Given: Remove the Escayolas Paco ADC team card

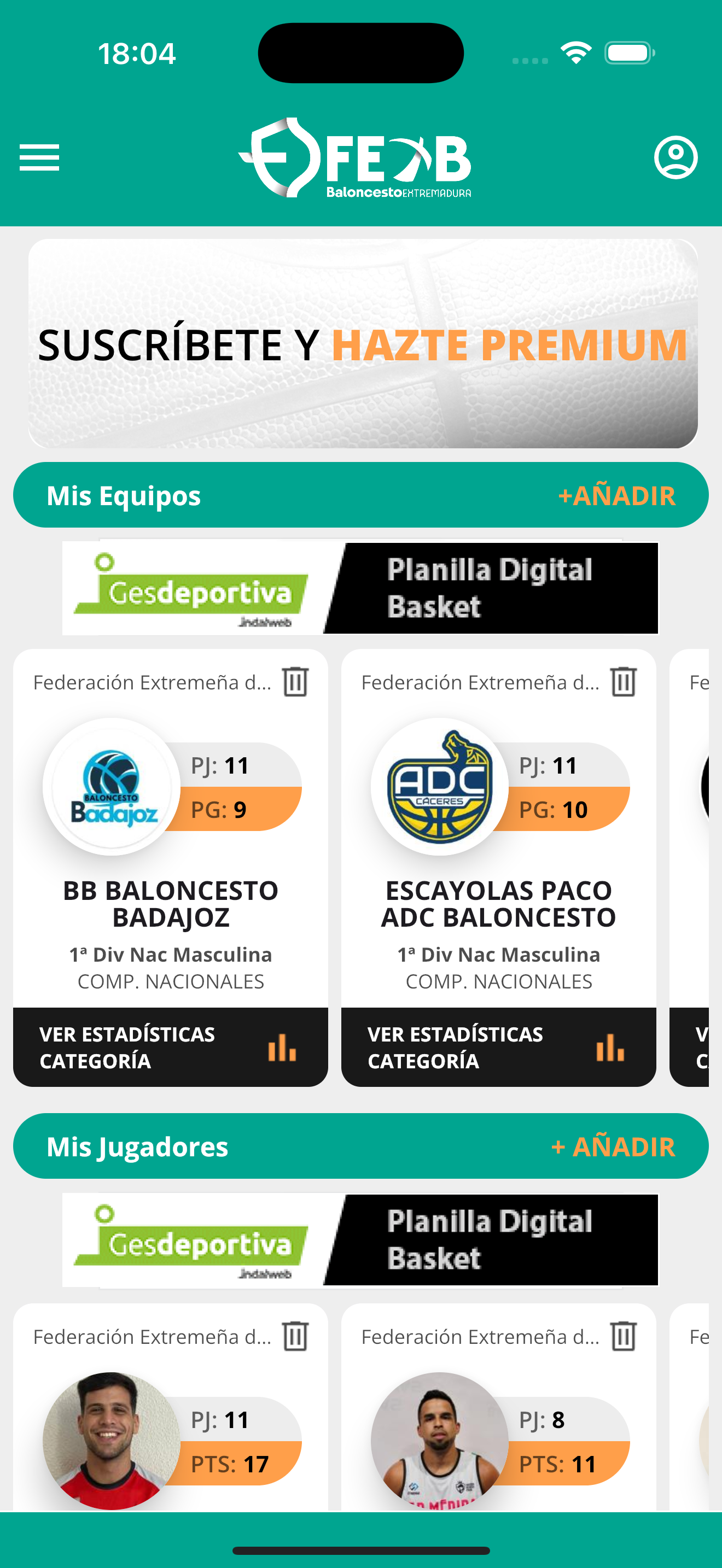Looking at the screenshot, I should tap(624, 682).
